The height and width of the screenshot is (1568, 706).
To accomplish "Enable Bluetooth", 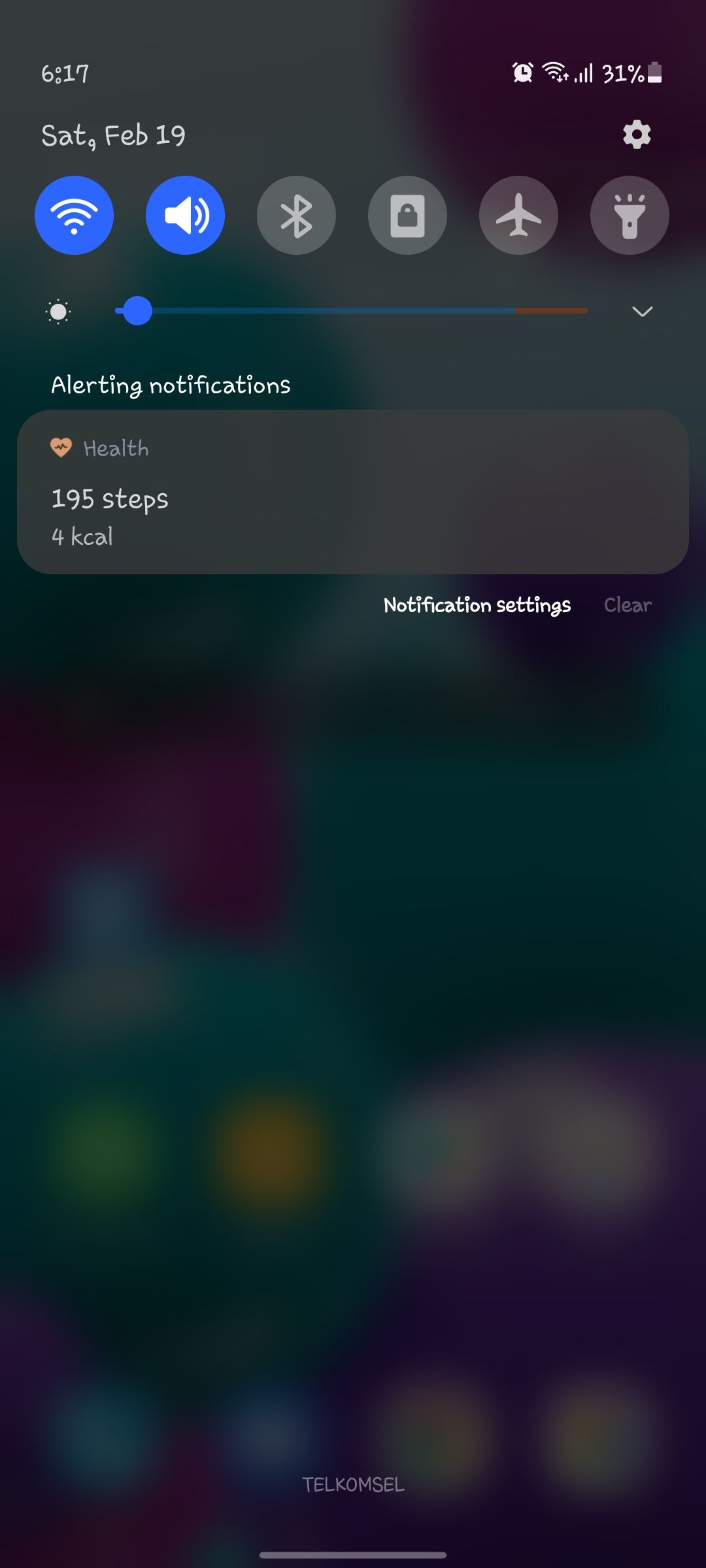I will tap(296, 215).
